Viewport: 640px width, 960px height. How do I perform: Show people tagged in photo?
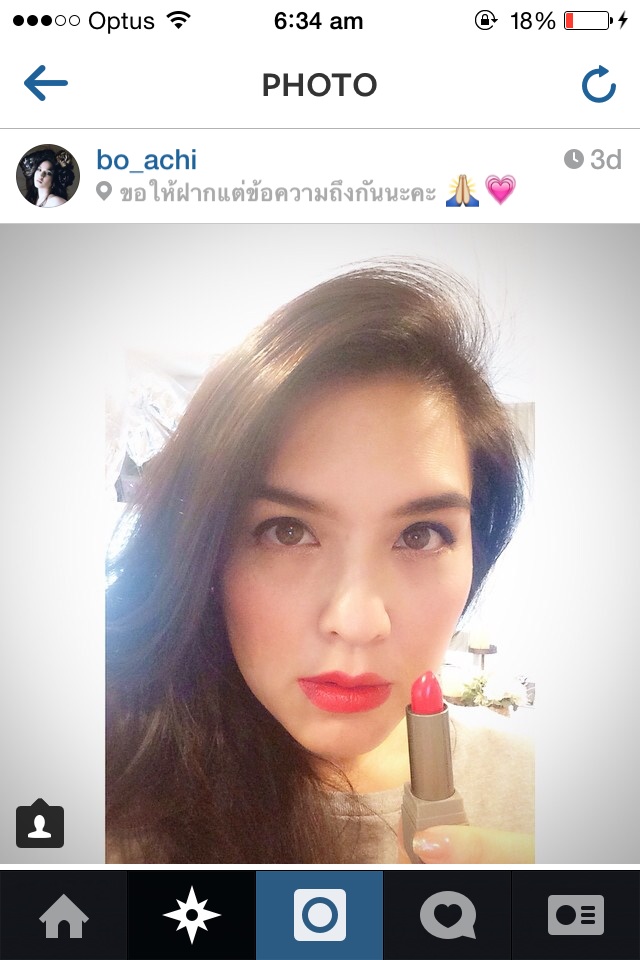pos(40,824)
